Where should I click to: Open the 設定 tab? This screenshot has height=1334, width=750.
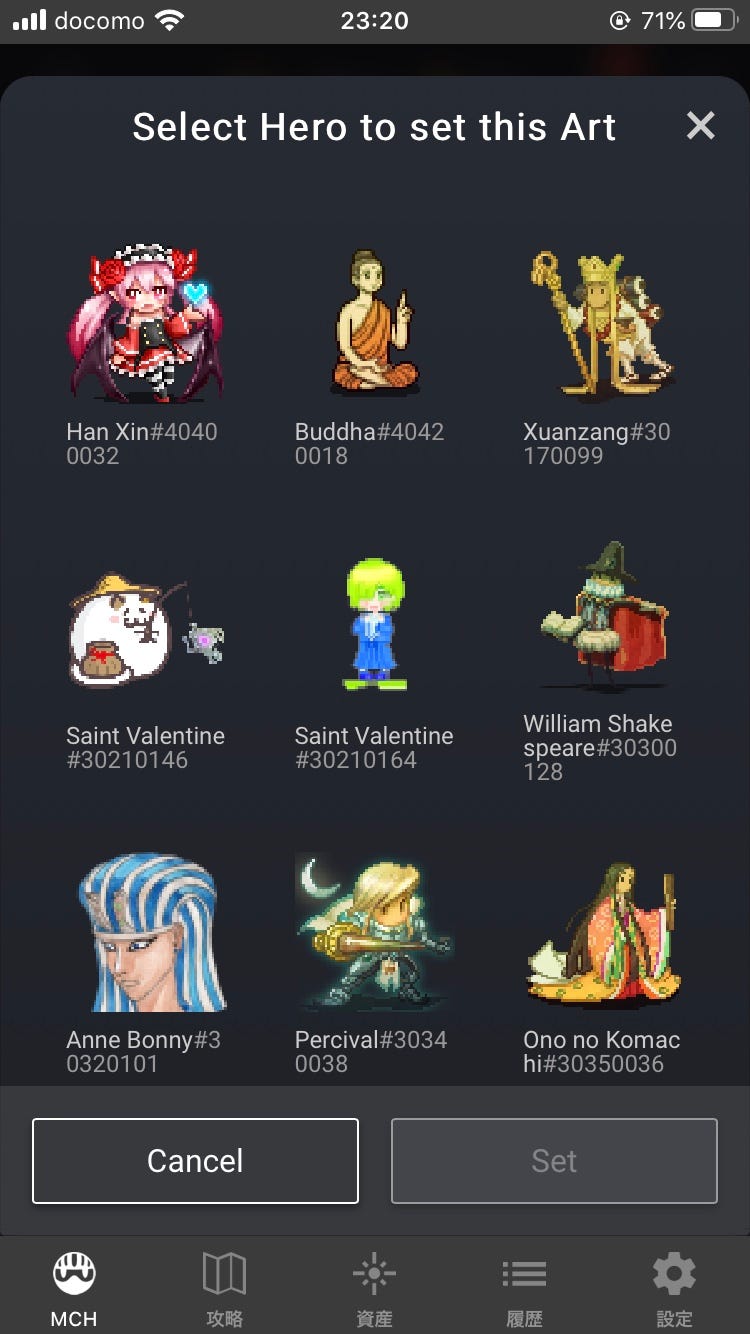pyautogui.click(x=674, y=1288)
